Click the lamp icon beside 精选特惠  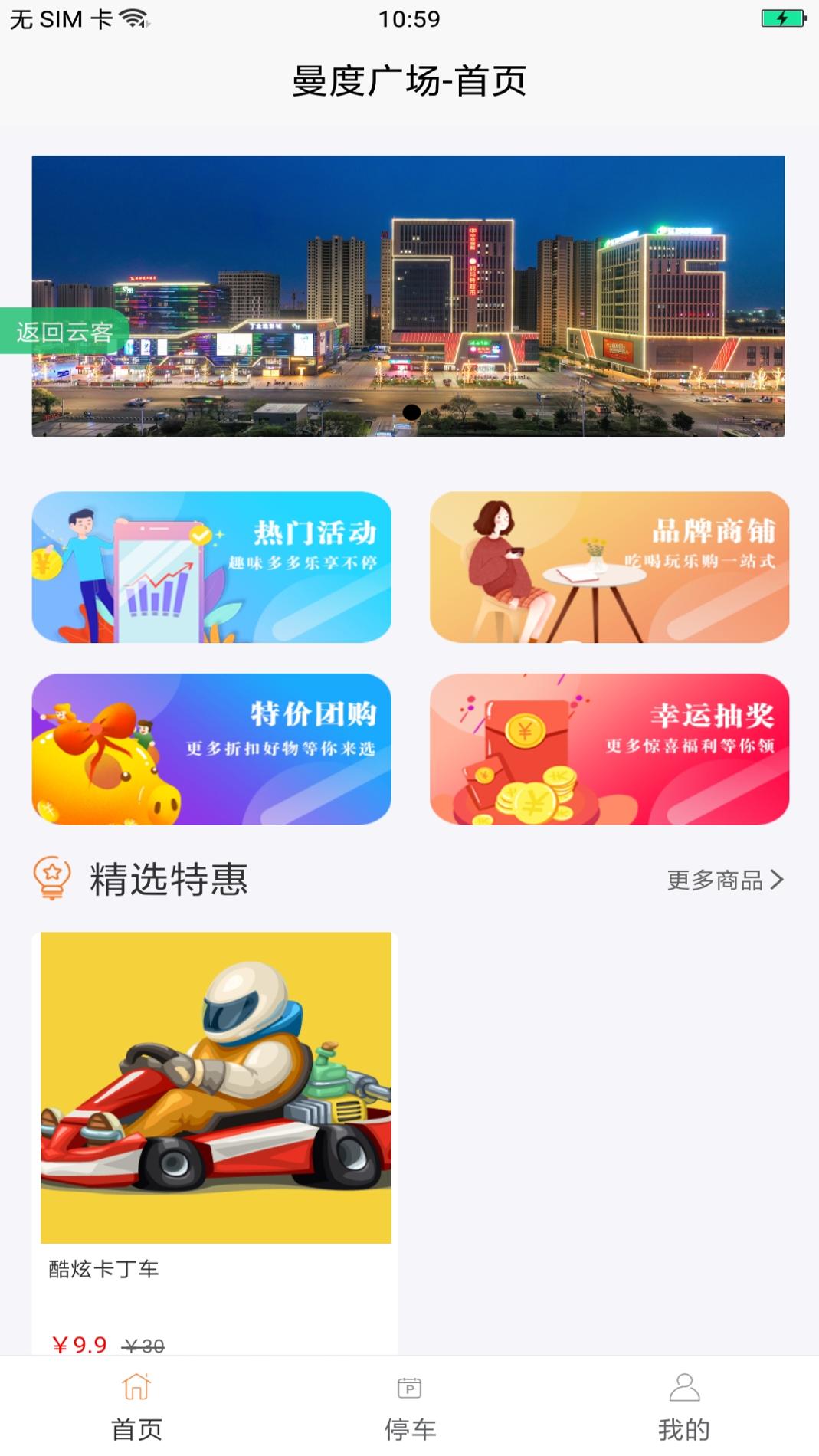(52, 878)
